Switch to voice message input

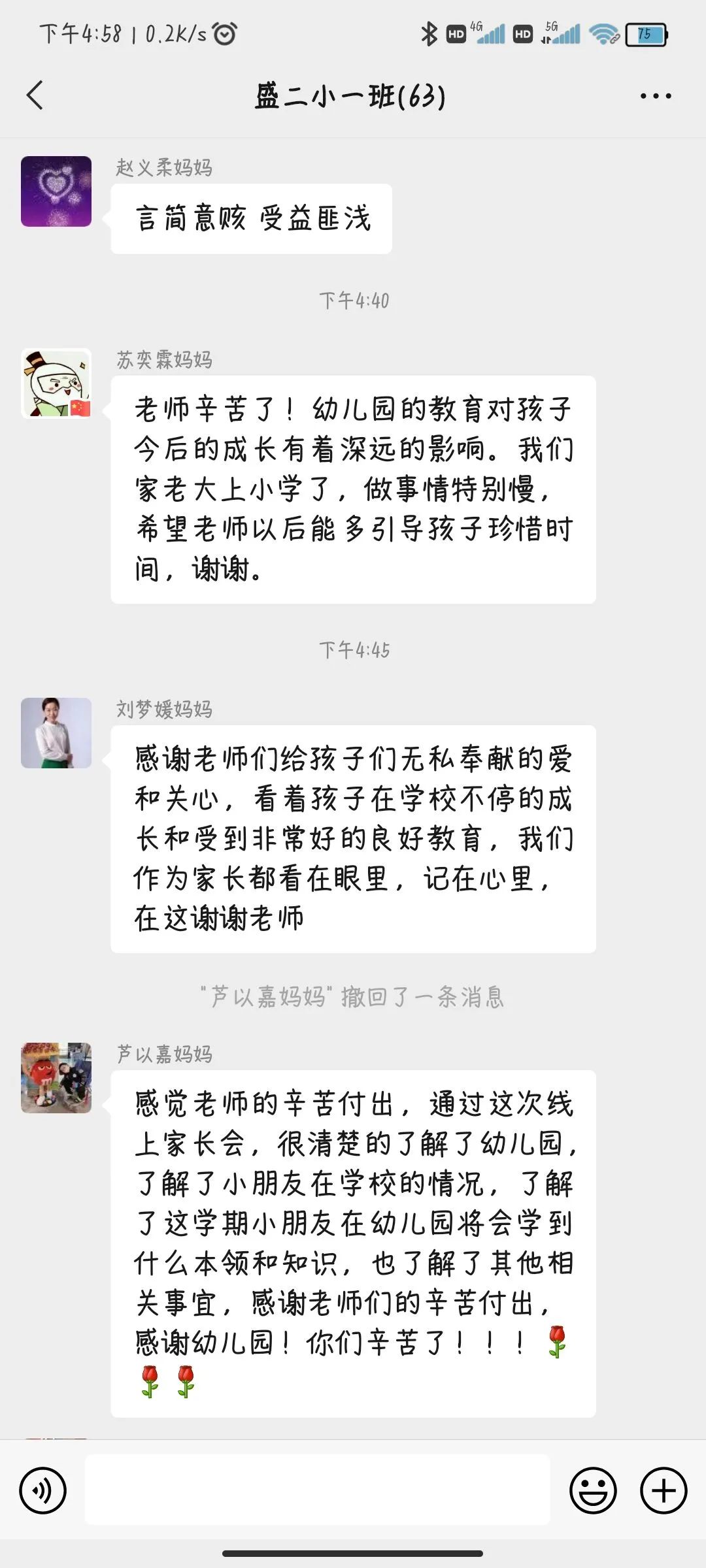pos(43,1490)
